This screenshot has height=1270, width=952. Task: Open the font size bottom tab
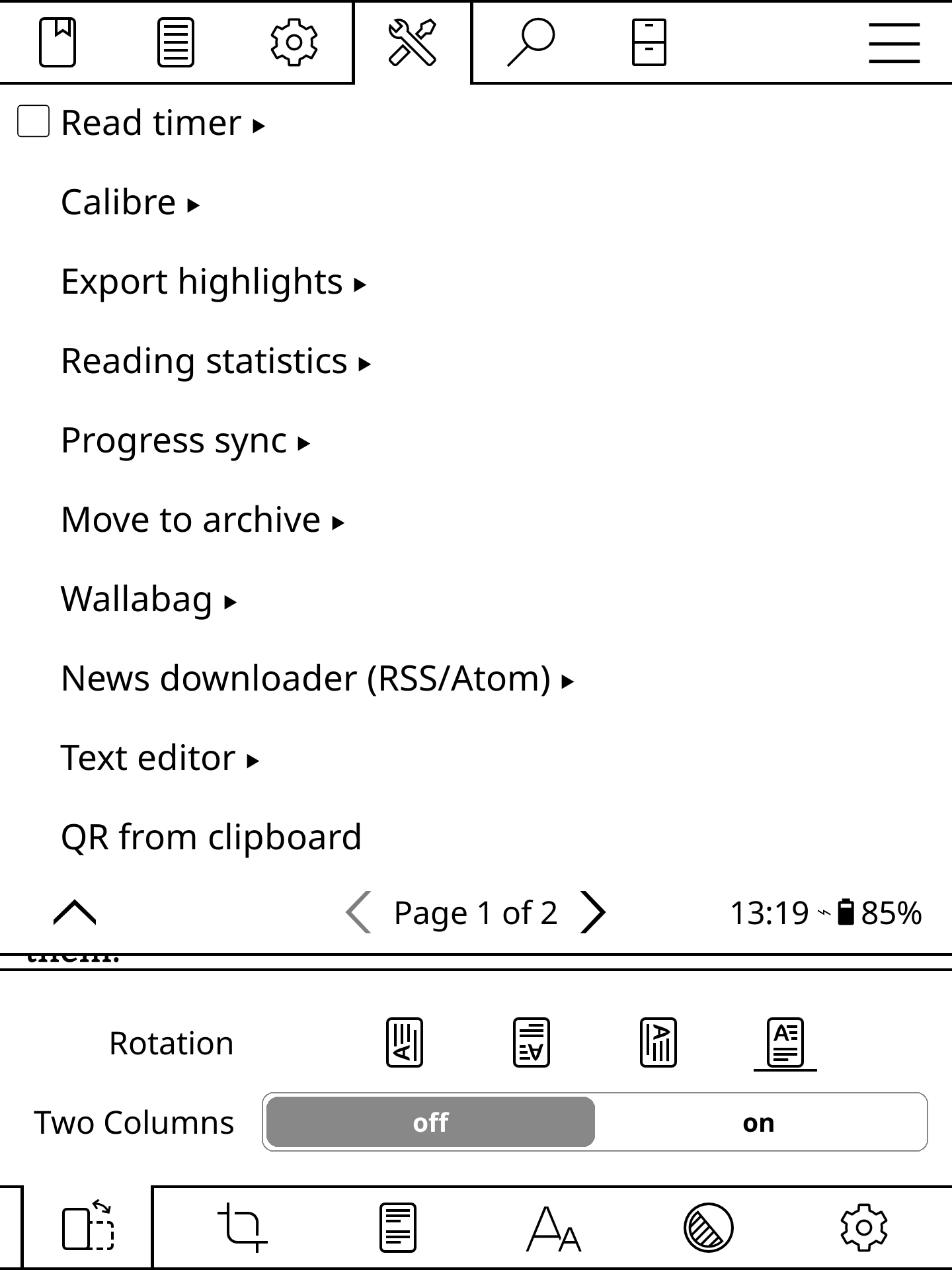553,1228
